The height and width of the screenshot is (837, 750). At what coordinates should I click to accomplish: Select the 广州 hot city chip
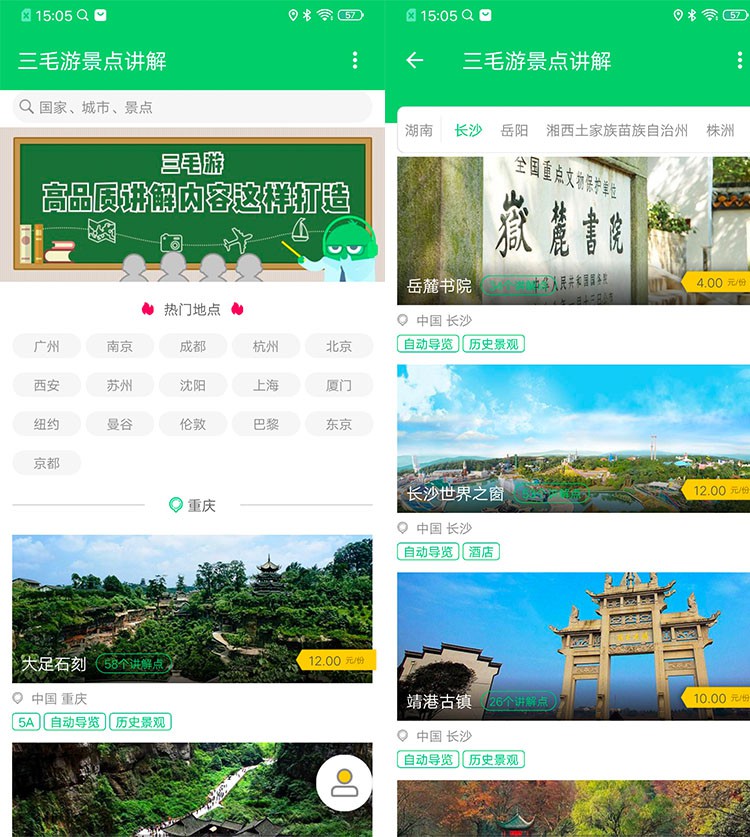point(46,346)
